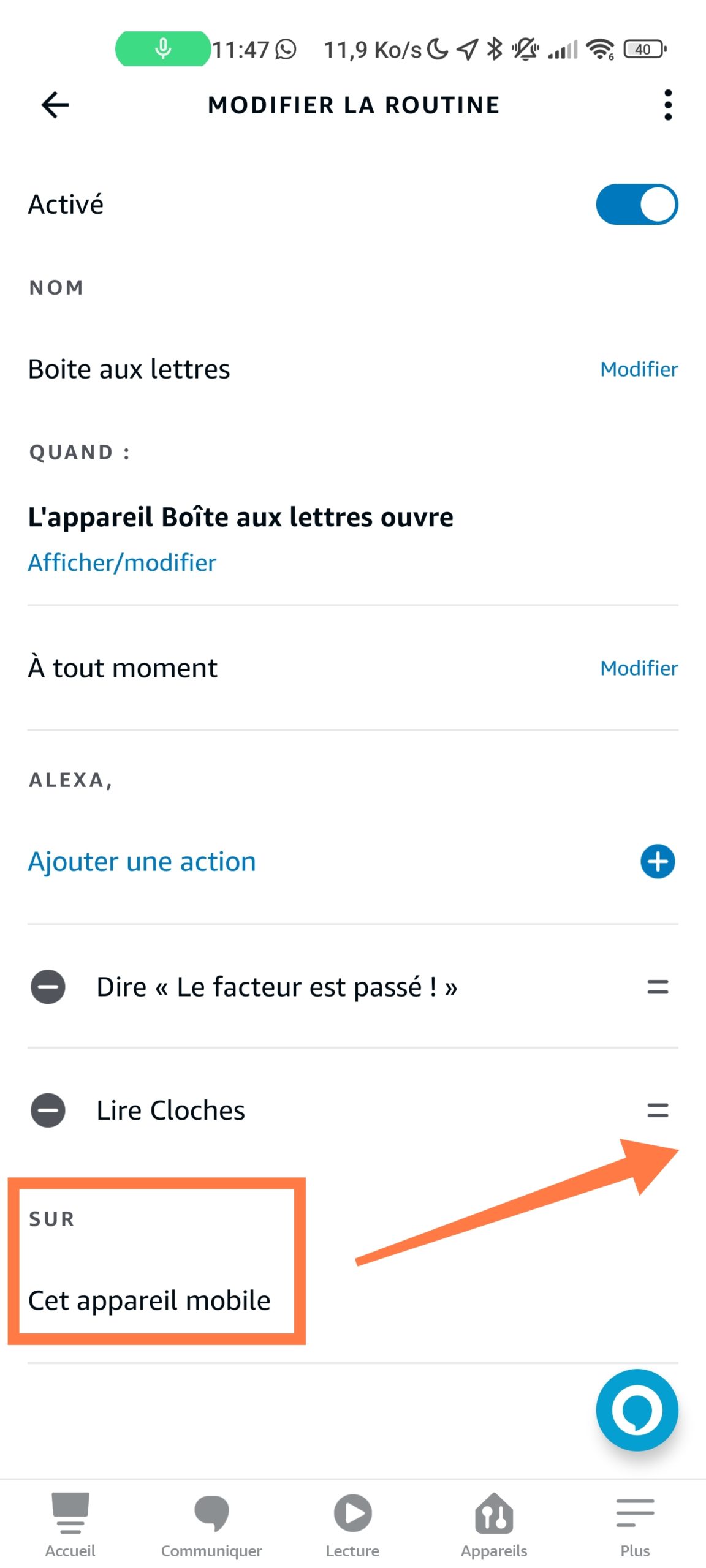706x1568 pixels.
Task: Remove the Lire Cloches action
Action: pyautogui.click(x=48, y=1110)
